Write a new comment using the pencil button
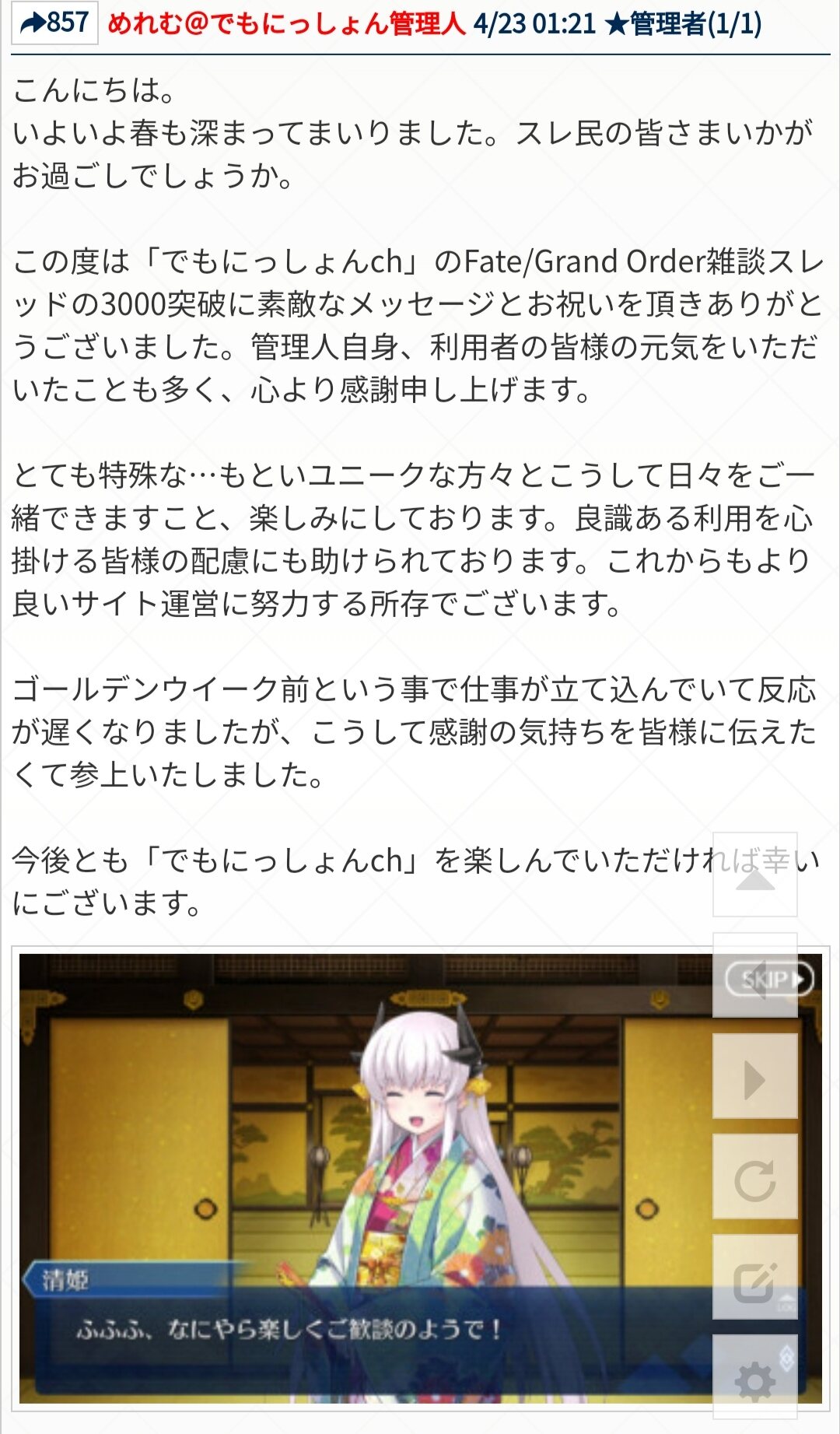The height and width of the screenshot is (1434, 840). (755, 1277)
